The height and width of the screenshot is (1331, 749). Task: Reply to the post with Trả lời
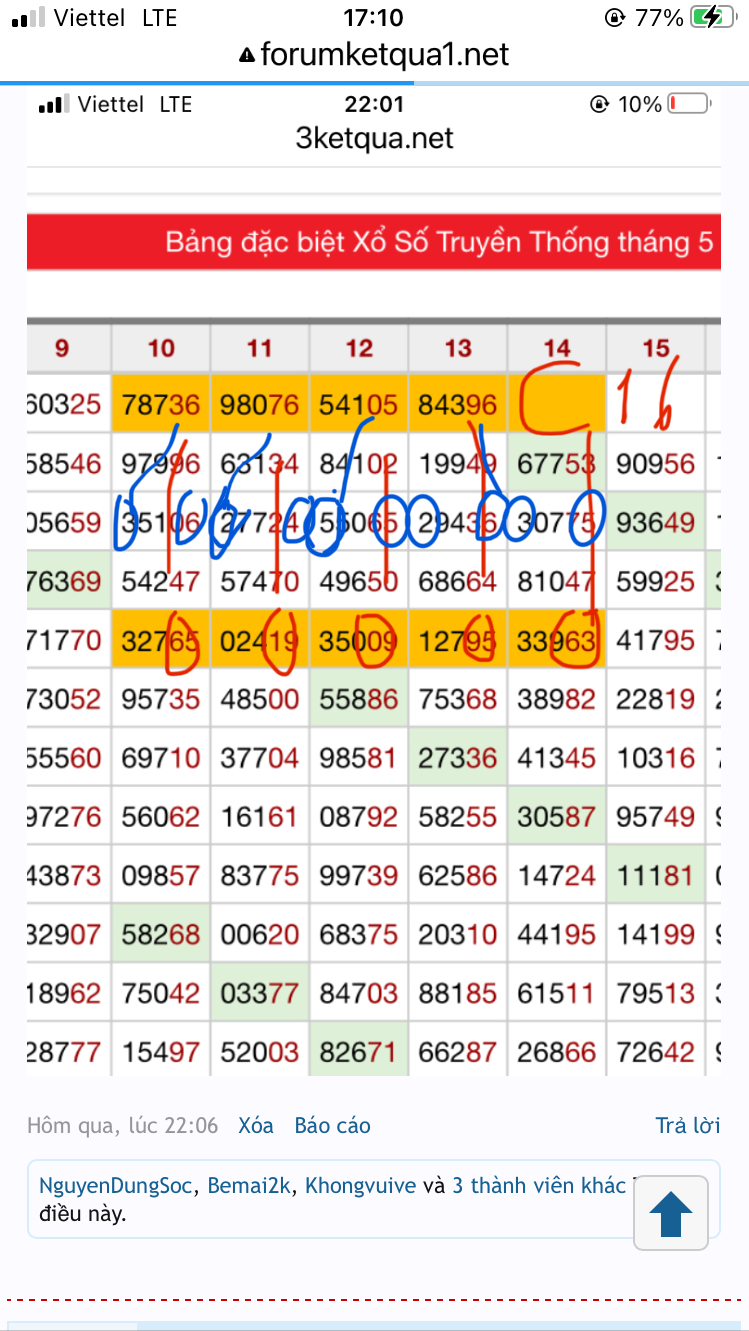click(x=688, y=1126)
